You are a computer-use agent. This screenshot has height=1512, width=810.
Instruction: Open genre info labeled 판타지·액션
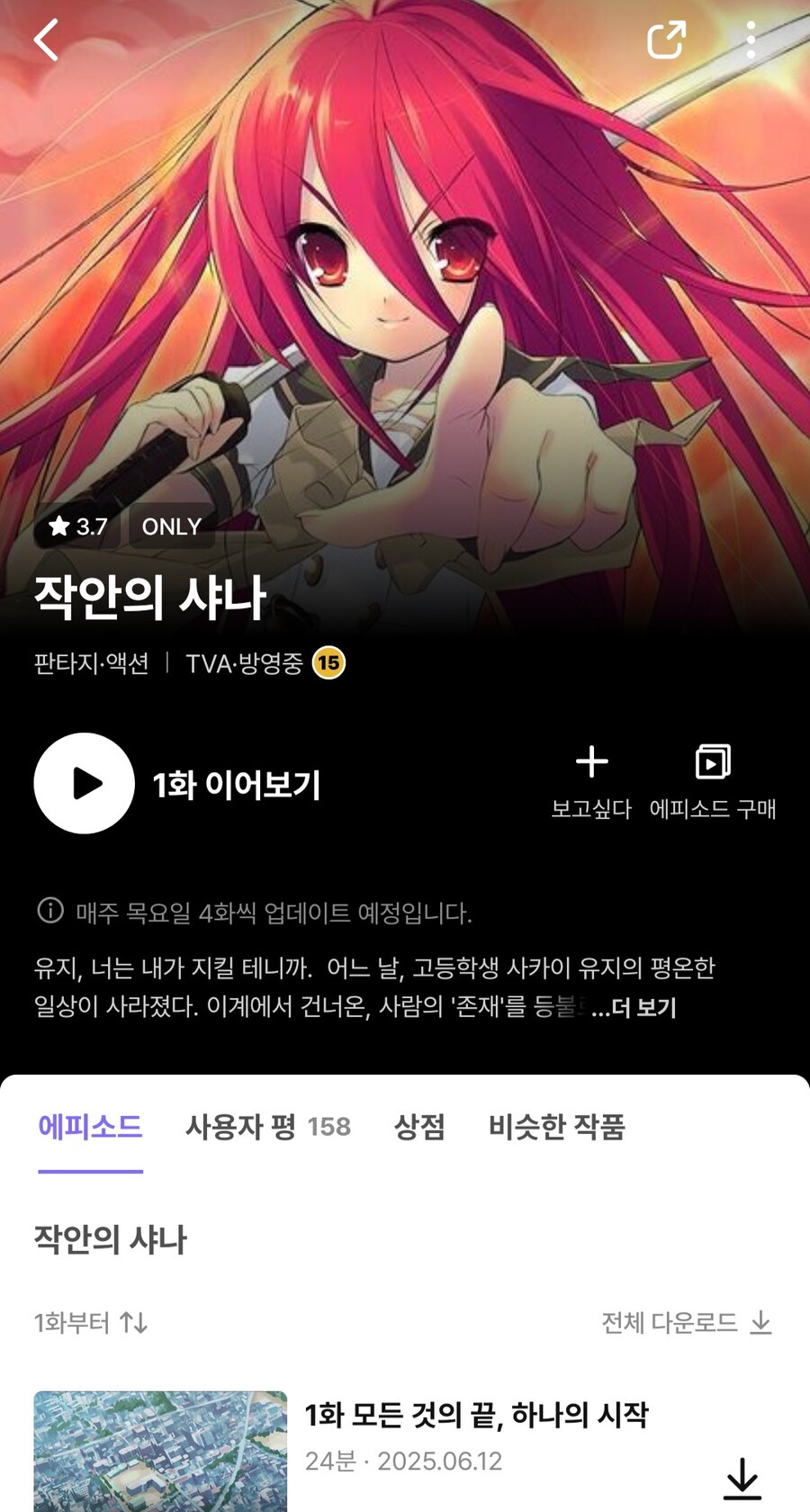point(90,664)
